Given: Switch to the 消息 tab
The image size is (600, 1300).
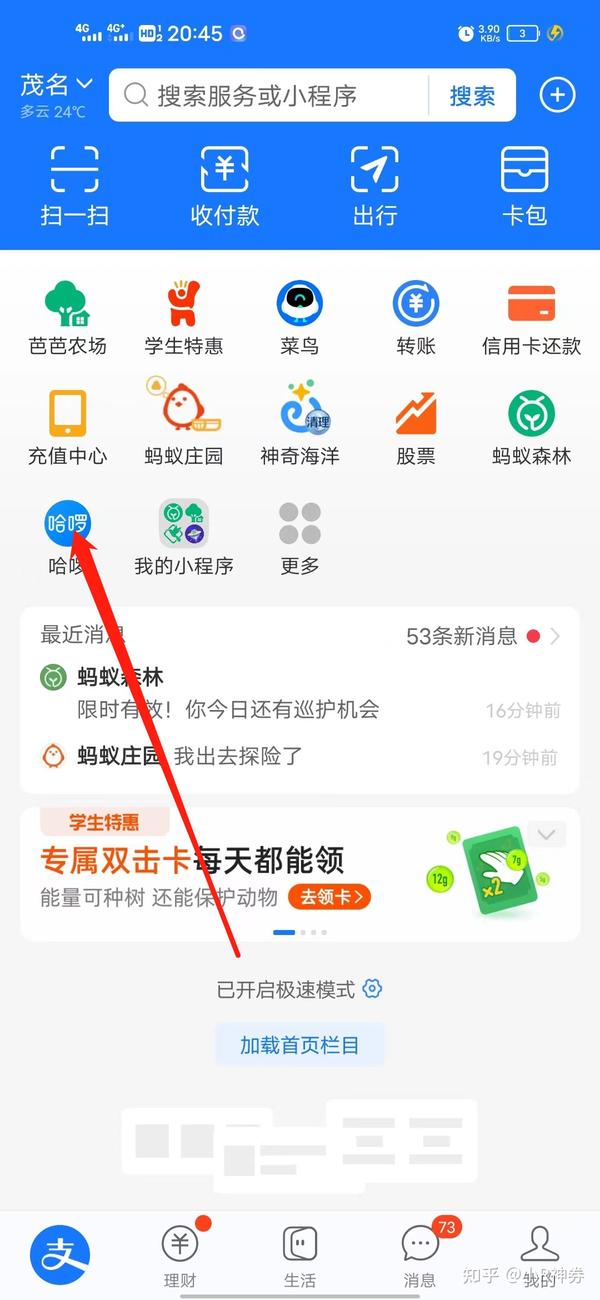Looking at the screenshot, I should point(420,1255).
